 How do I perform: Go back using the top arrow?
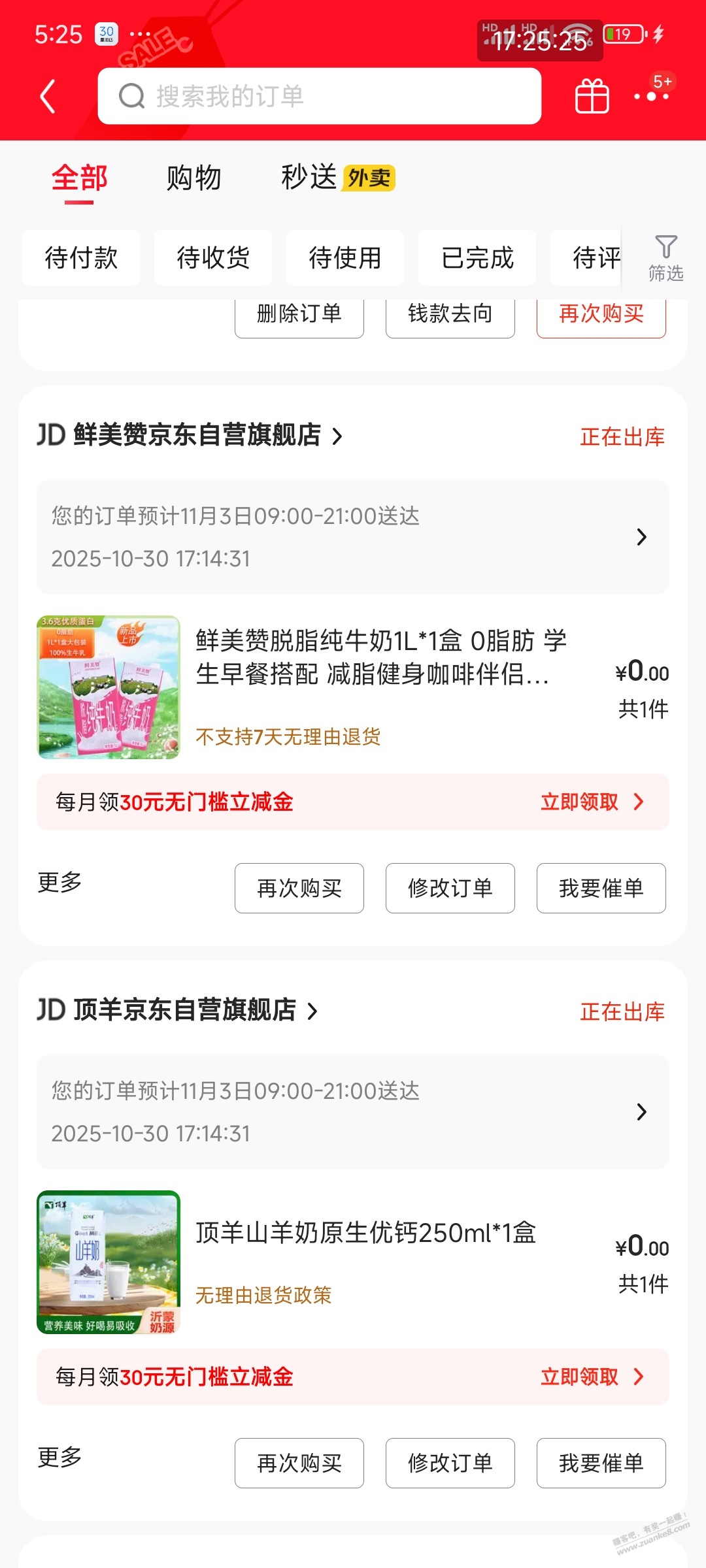coord(48,97)
